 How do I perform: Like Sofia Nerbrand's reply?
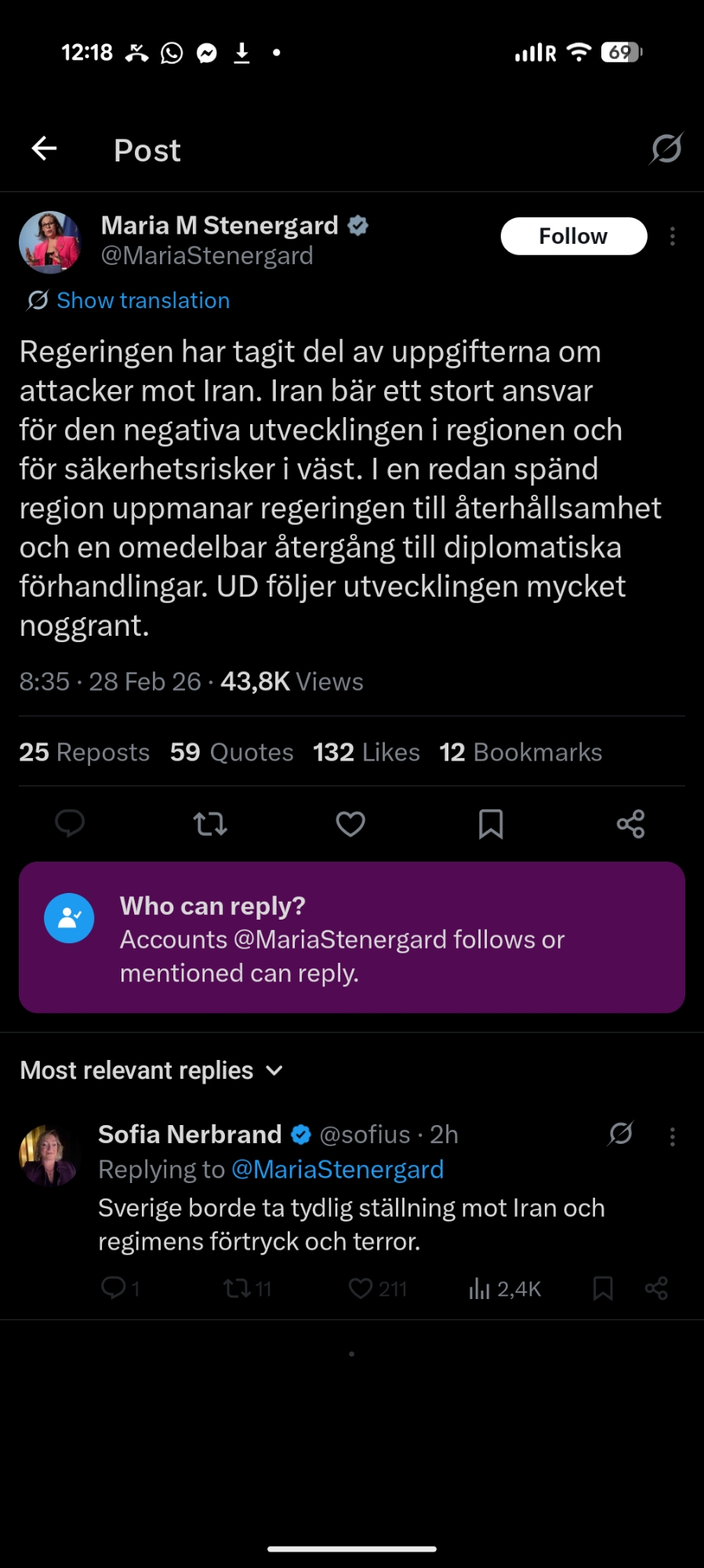tap(361, 1288)
